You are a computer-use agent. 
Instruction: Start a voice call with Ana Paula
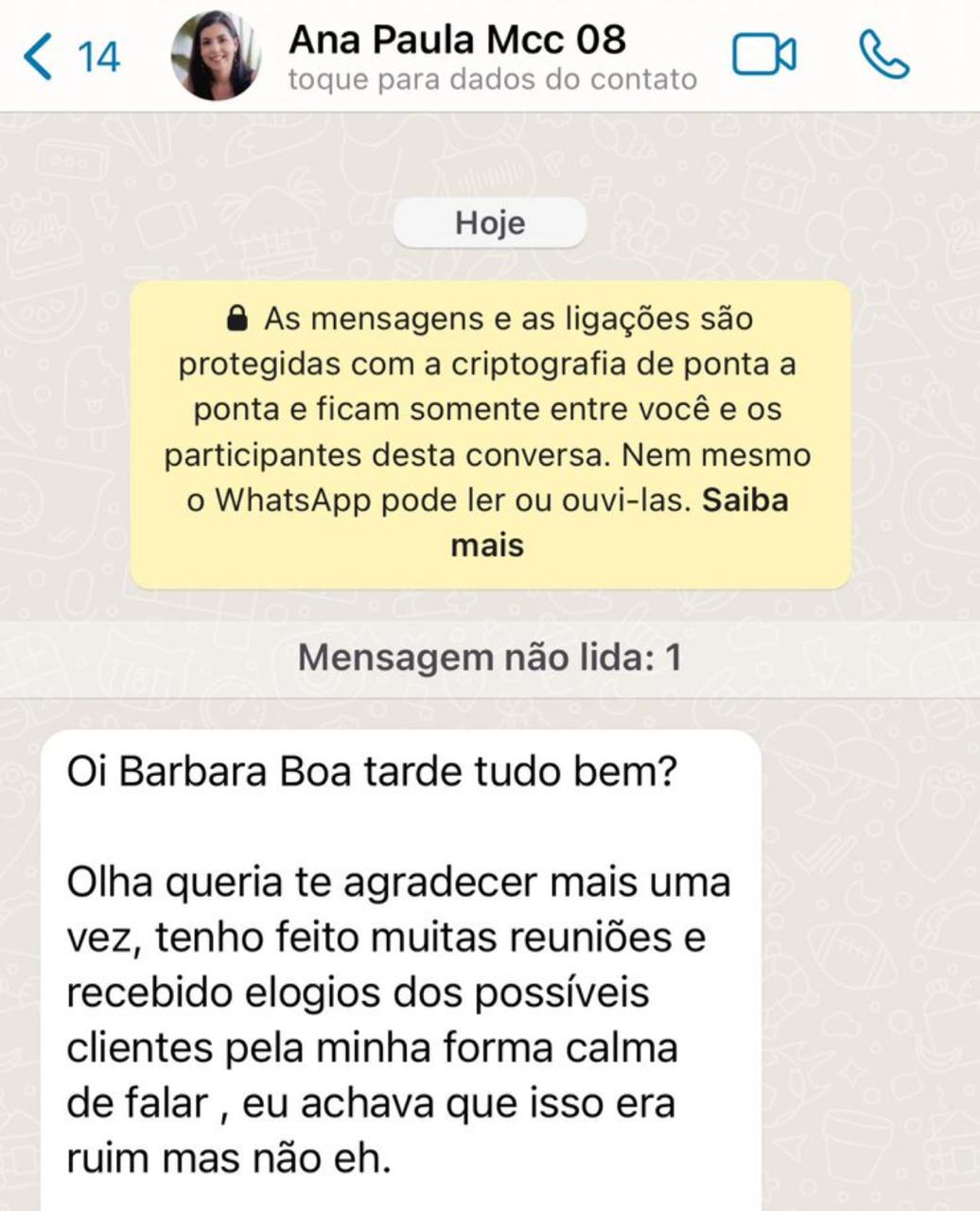[884, 55]
